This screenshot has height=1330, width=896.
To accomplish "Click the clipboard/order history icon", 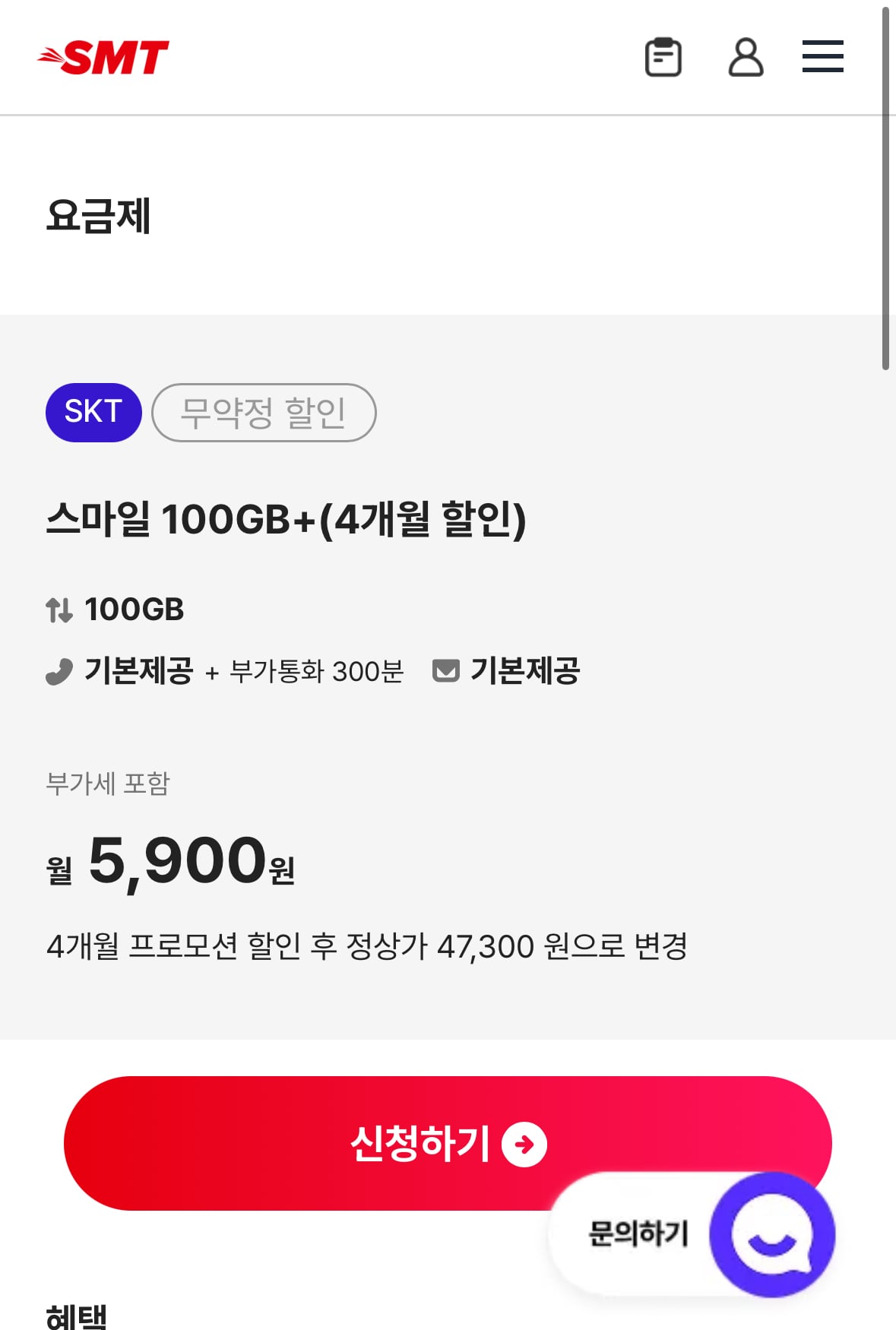I will coord(664,56).
